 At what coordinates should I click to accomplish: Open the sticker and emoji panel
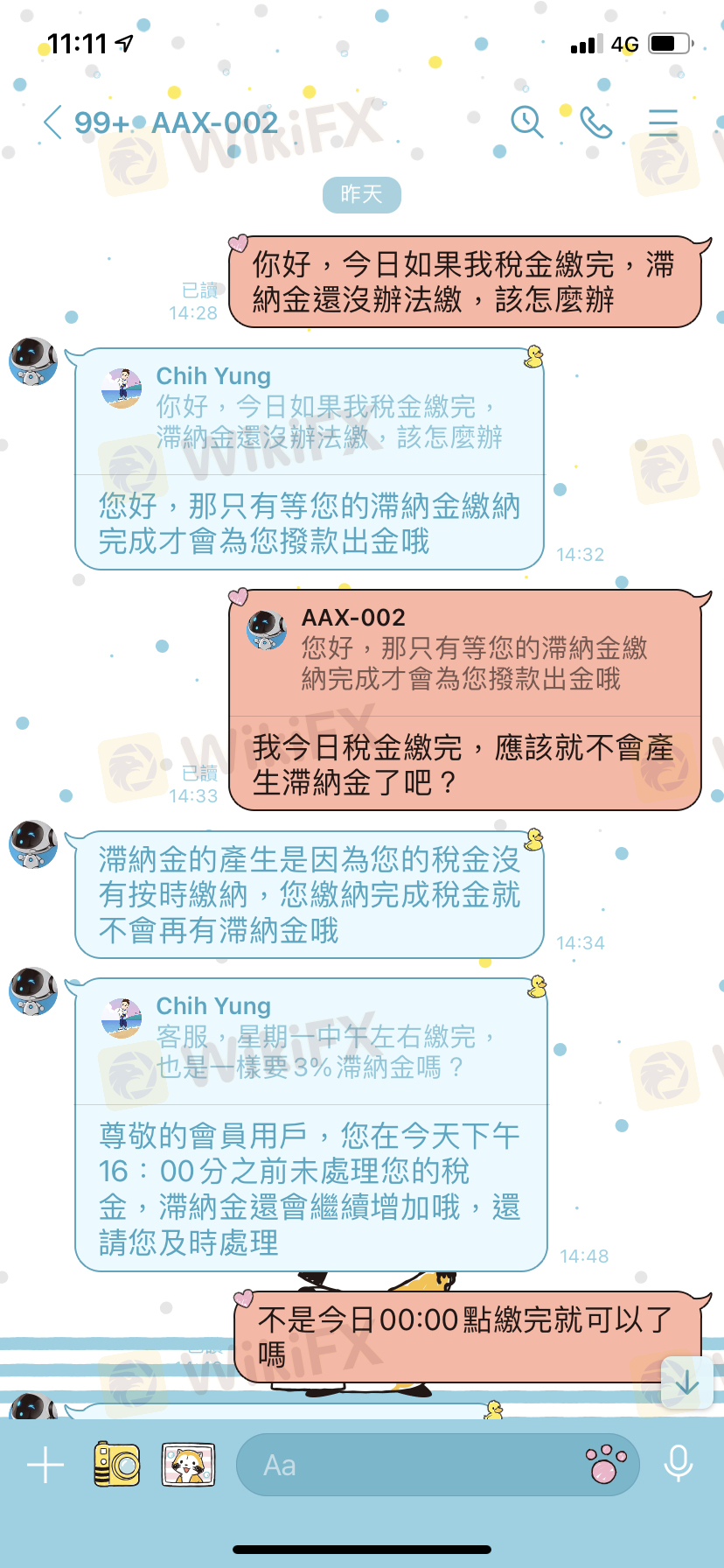tap(606, 1465)
